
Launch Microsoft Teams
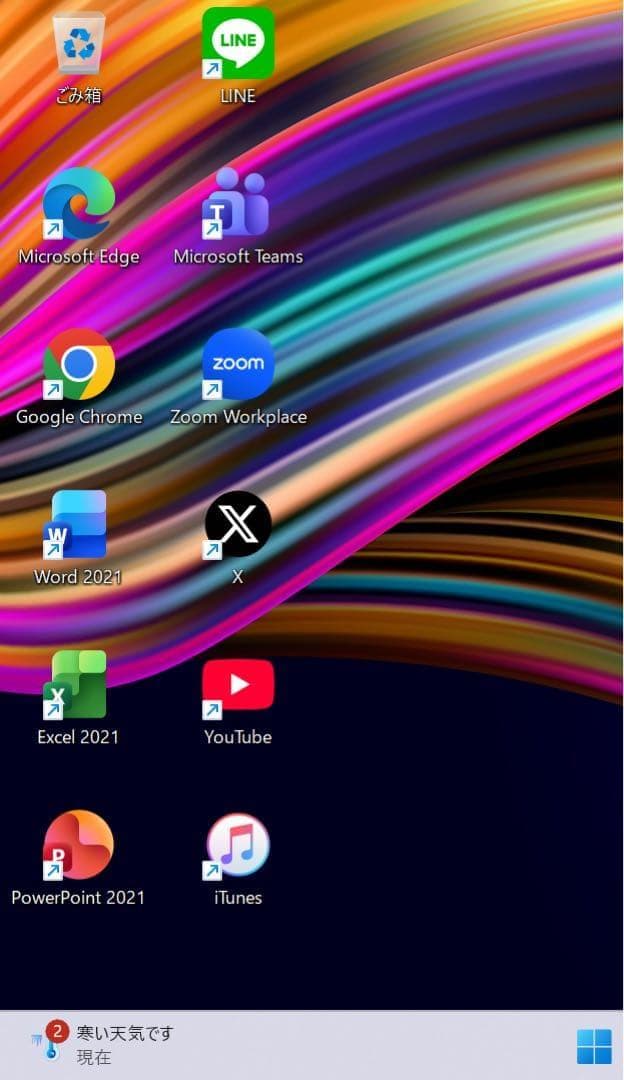point(238,204)
